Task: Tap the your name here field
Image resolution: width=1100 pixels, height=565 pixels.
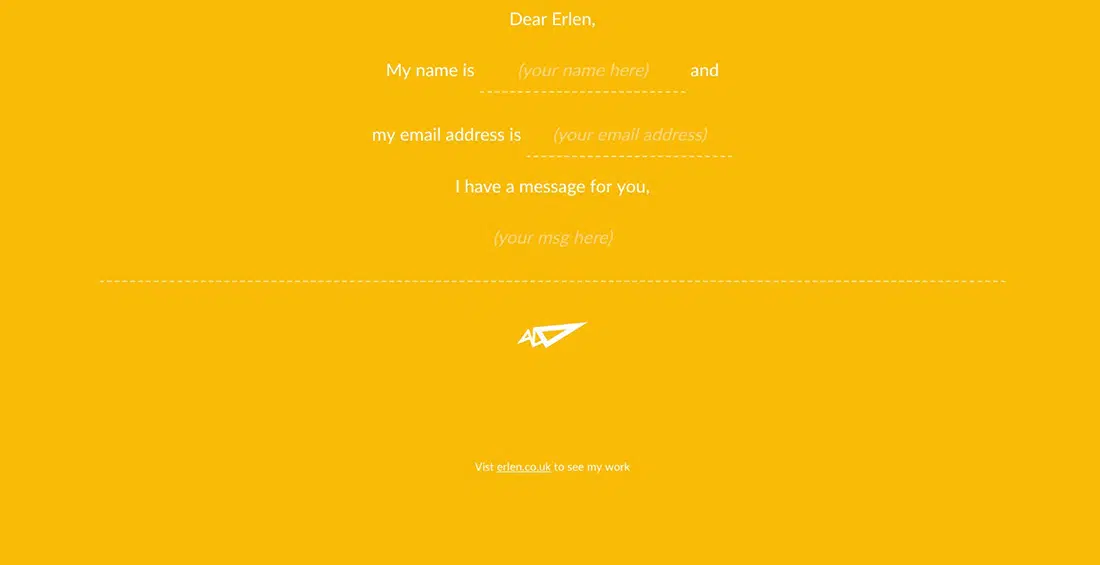Action: point(583,71)
